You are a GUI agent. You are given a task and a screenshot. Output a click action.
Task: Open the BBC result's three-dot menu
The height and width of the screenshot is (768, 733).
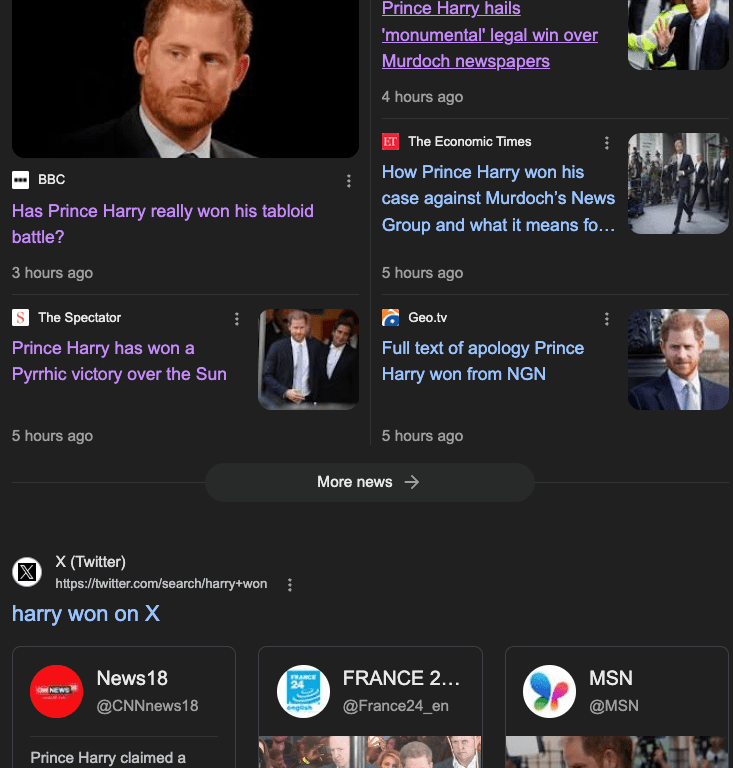pyautogui.click(x=349, y=181)
